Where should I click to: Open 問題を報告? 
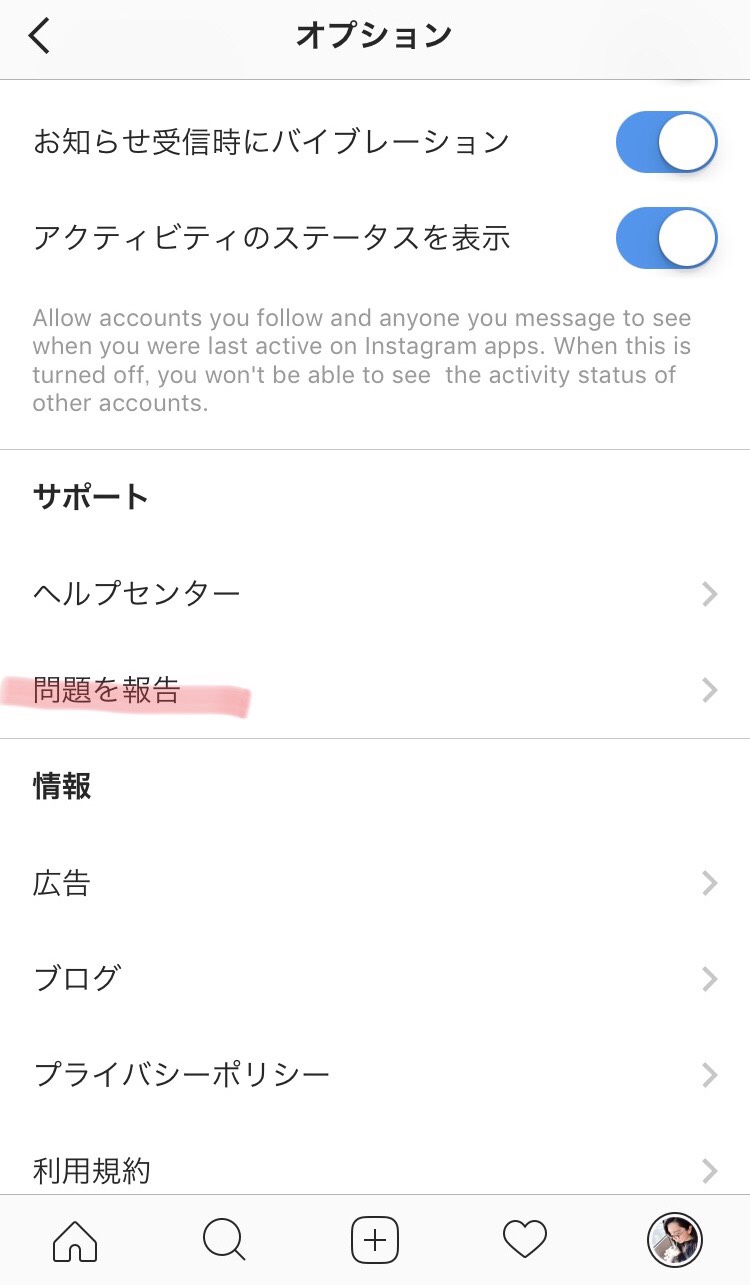(375, 690)
